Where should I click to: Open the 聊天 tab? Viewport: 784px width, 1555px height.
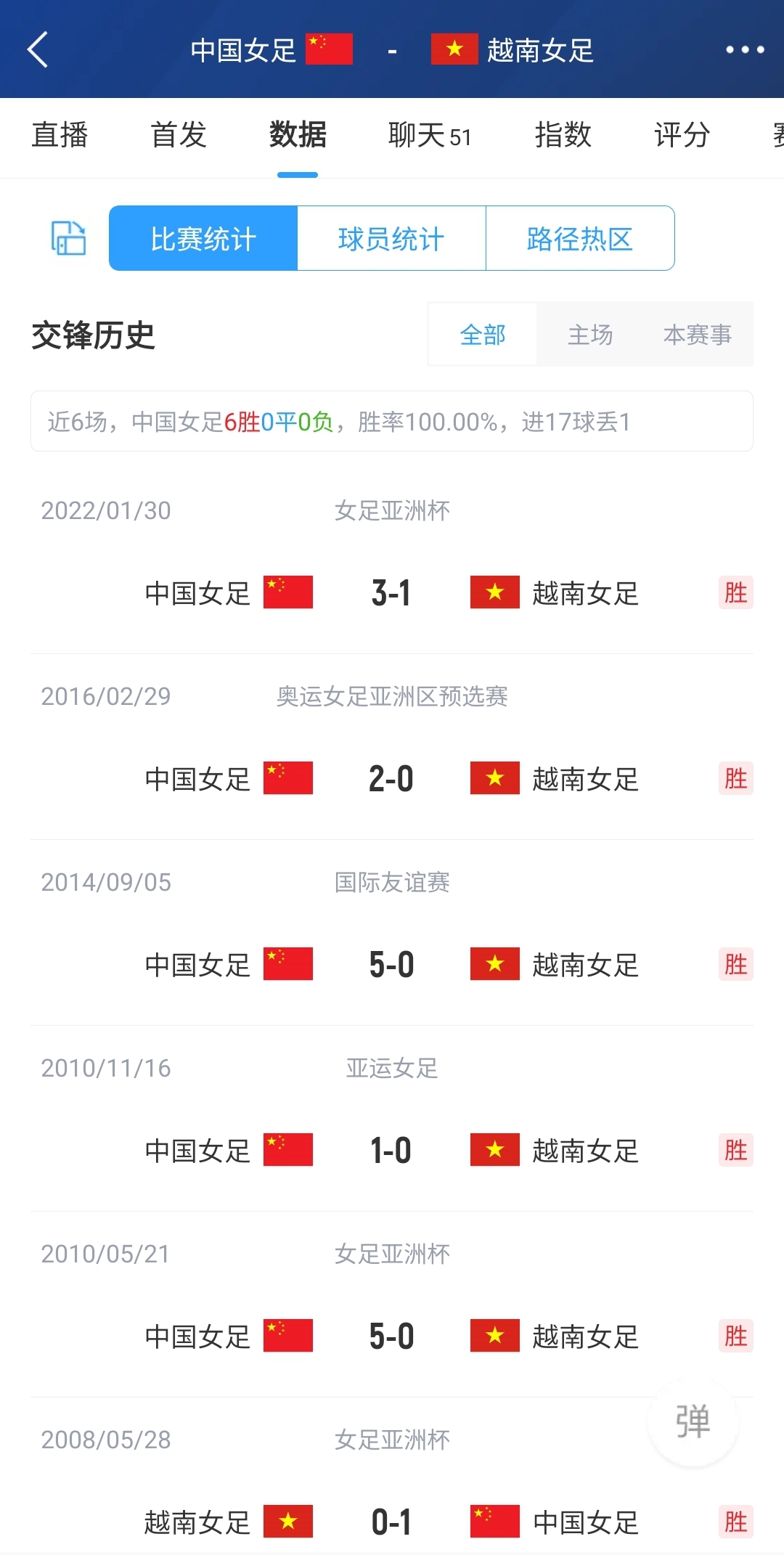tap(429, 135)
